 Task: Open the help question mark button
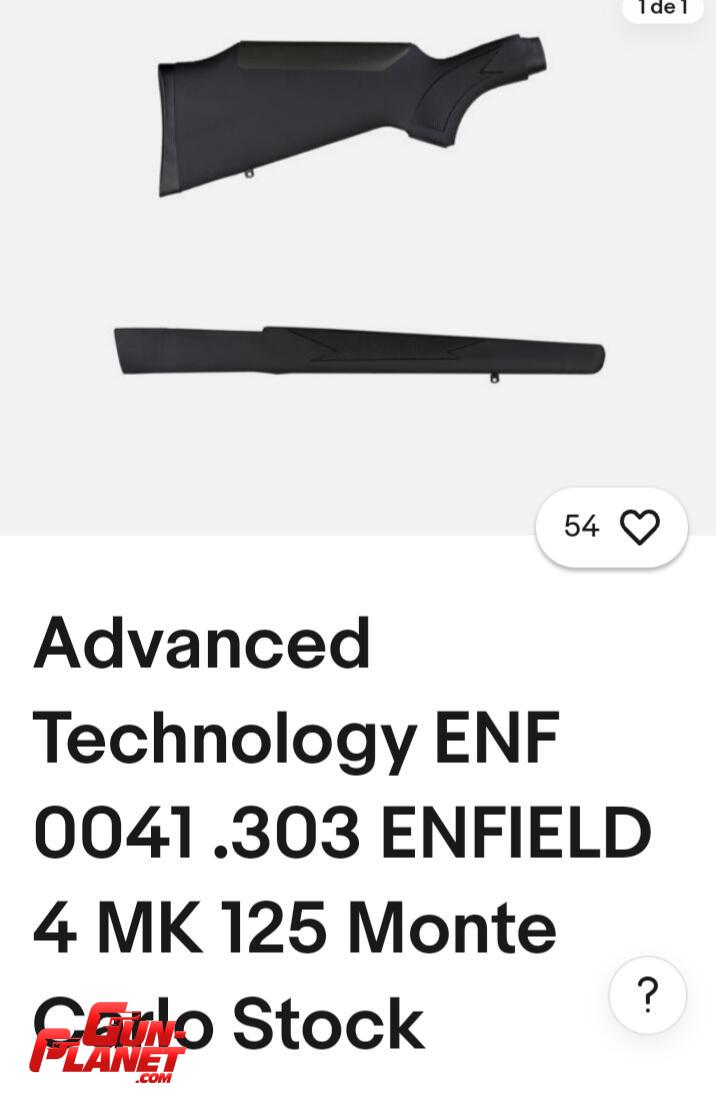[x=647, y=995]
